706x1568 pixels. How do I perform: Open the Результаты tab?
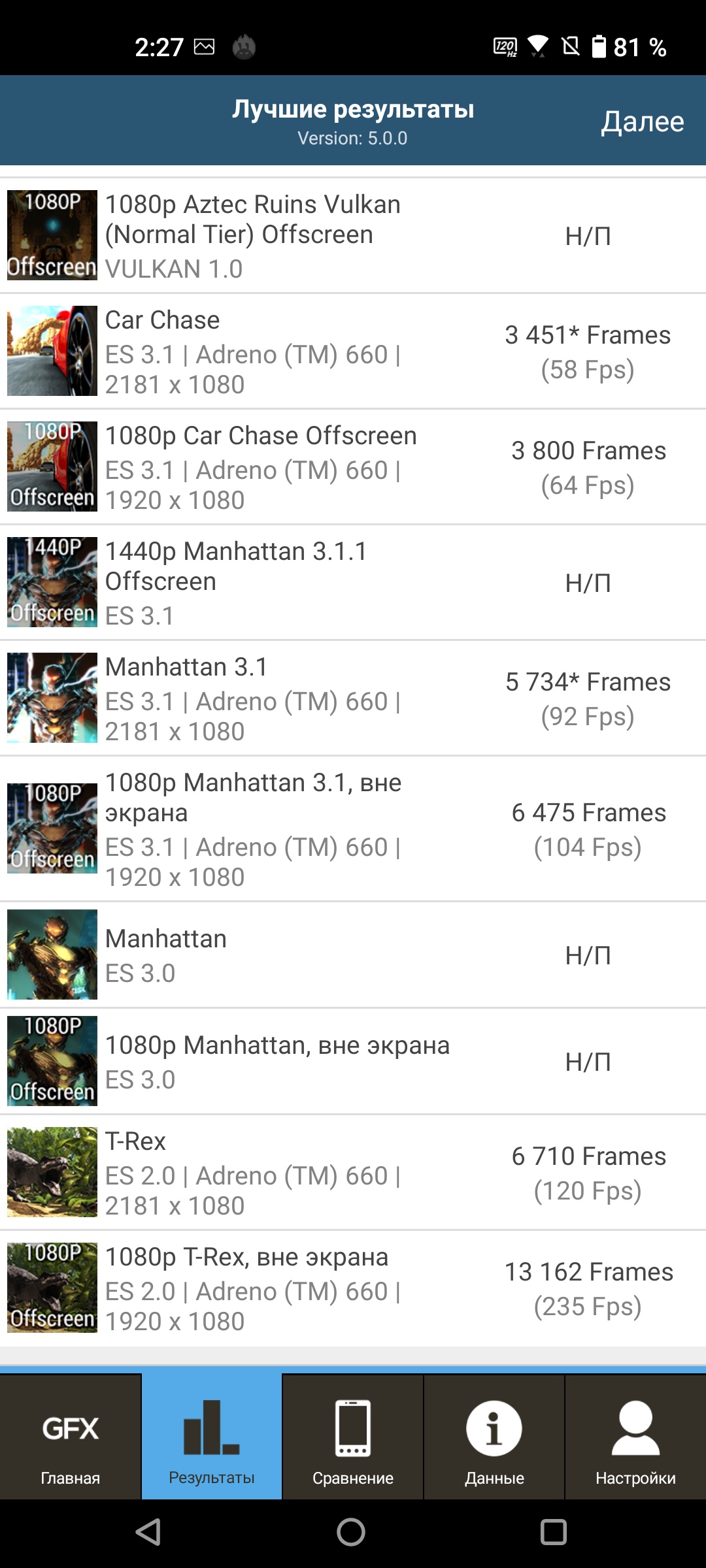(212, 1437)
